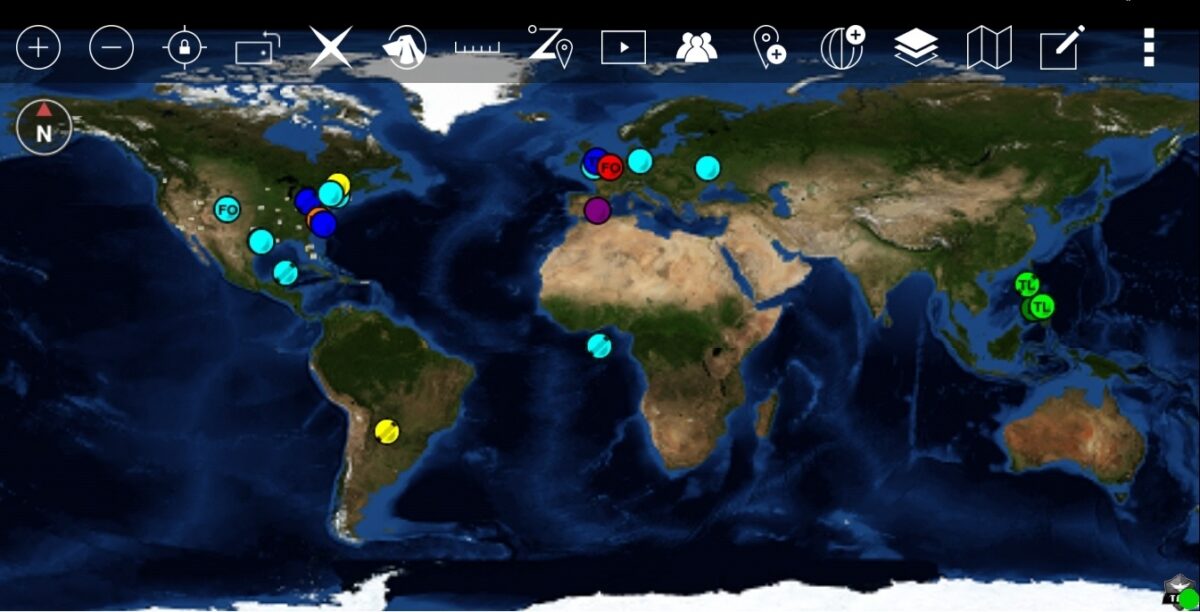Screen dimensions: 1200x612
Task: Tap the large X-shaped toolbar icon
Action: click(x=330, y=47)
